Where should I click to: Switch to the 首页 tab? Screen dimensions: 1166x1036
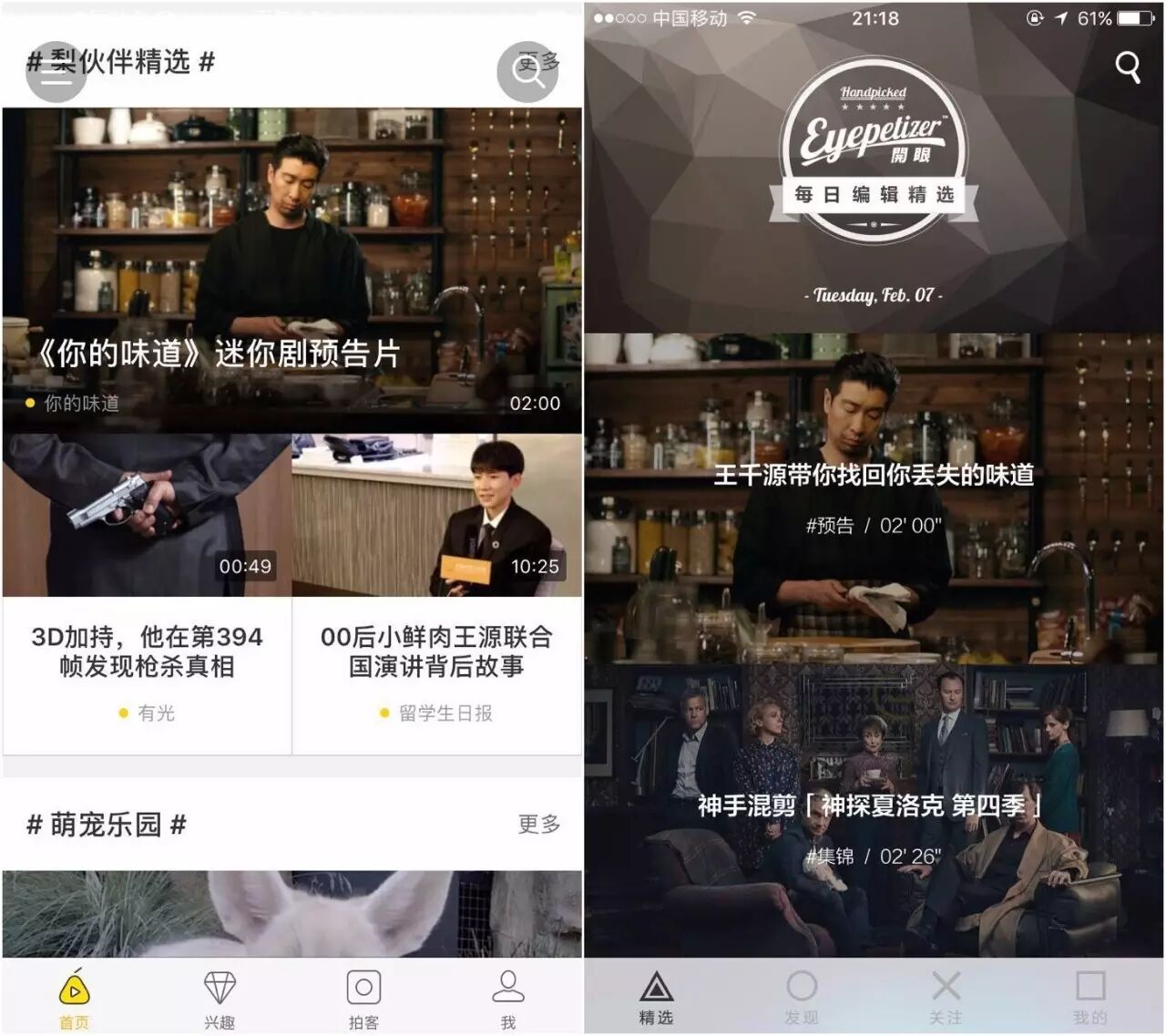pos(74,999)
